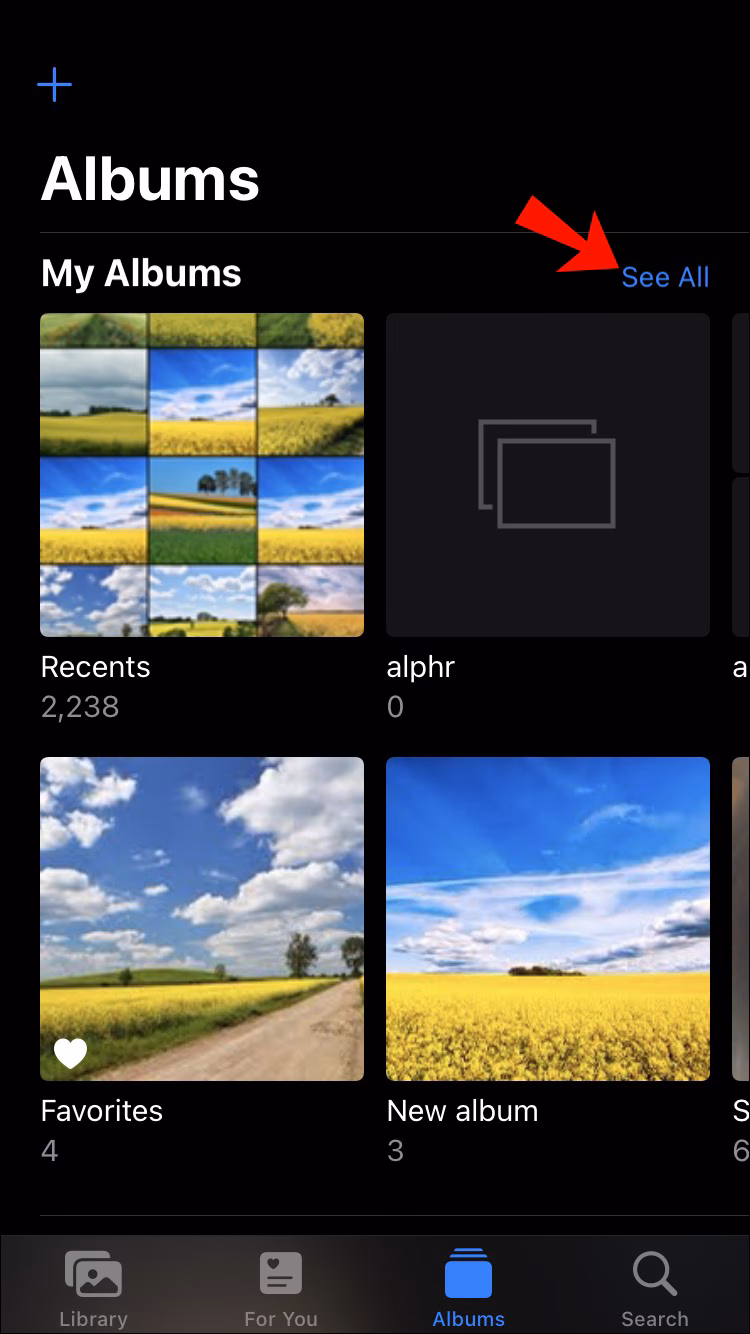Tap the Search magnifier icon
Viewport: 750px width, 1334px height.
[655, 1272]
